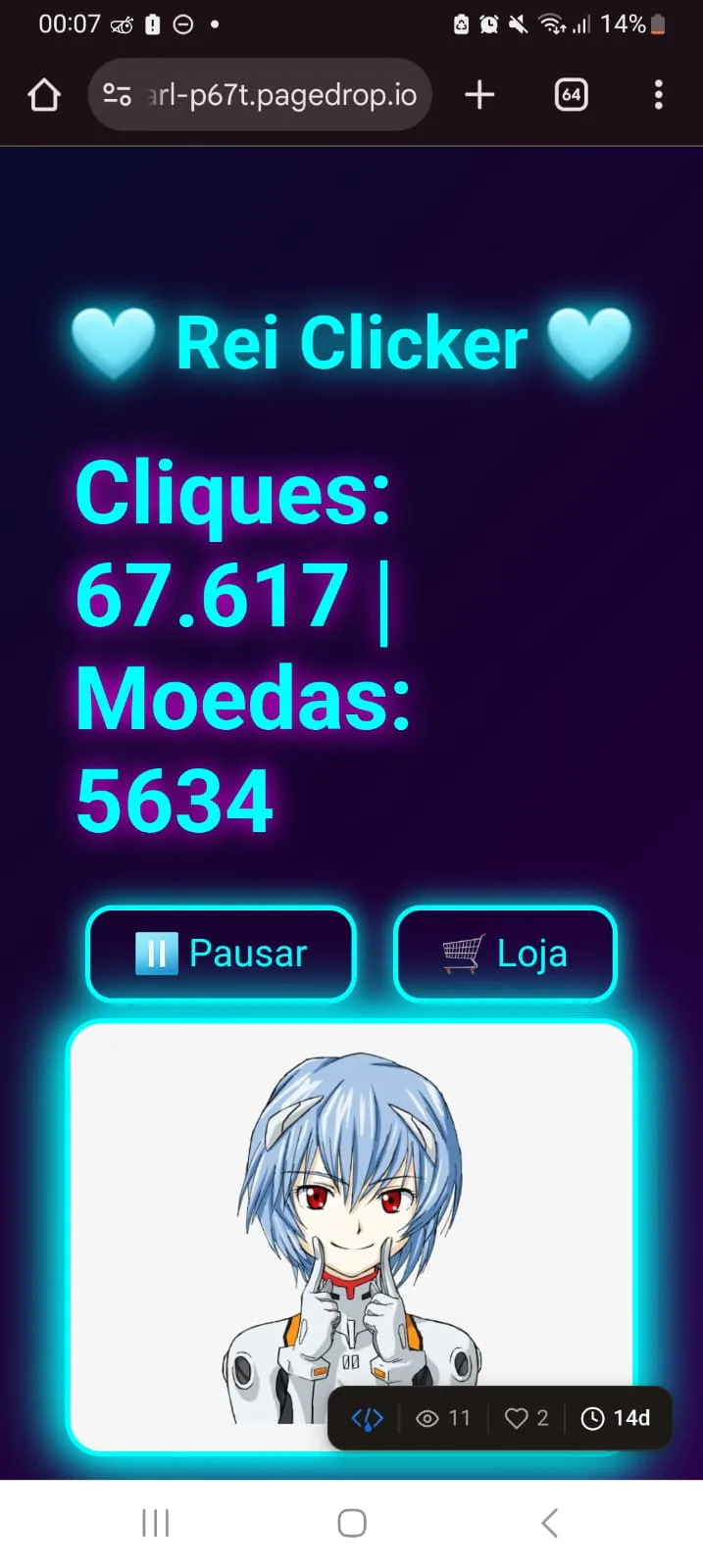The height and width of the screenshot is (1568, 703).
Task: Pause the game with Pausar button
Action: tap(221, 954)
